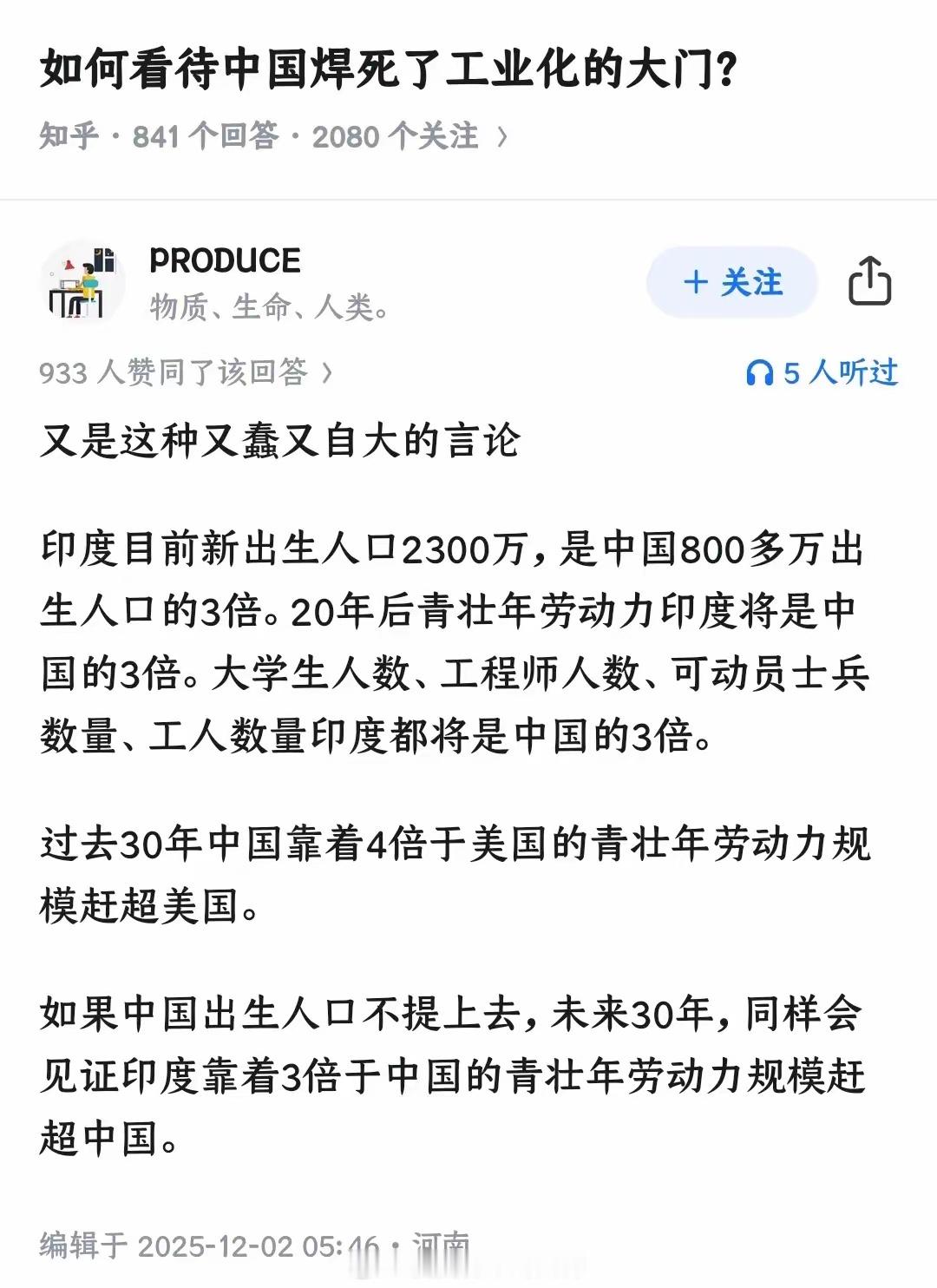Open the arrow next to the upvote count
Image resolution: width=937 pixels, height=1288 pixels.
328,371
